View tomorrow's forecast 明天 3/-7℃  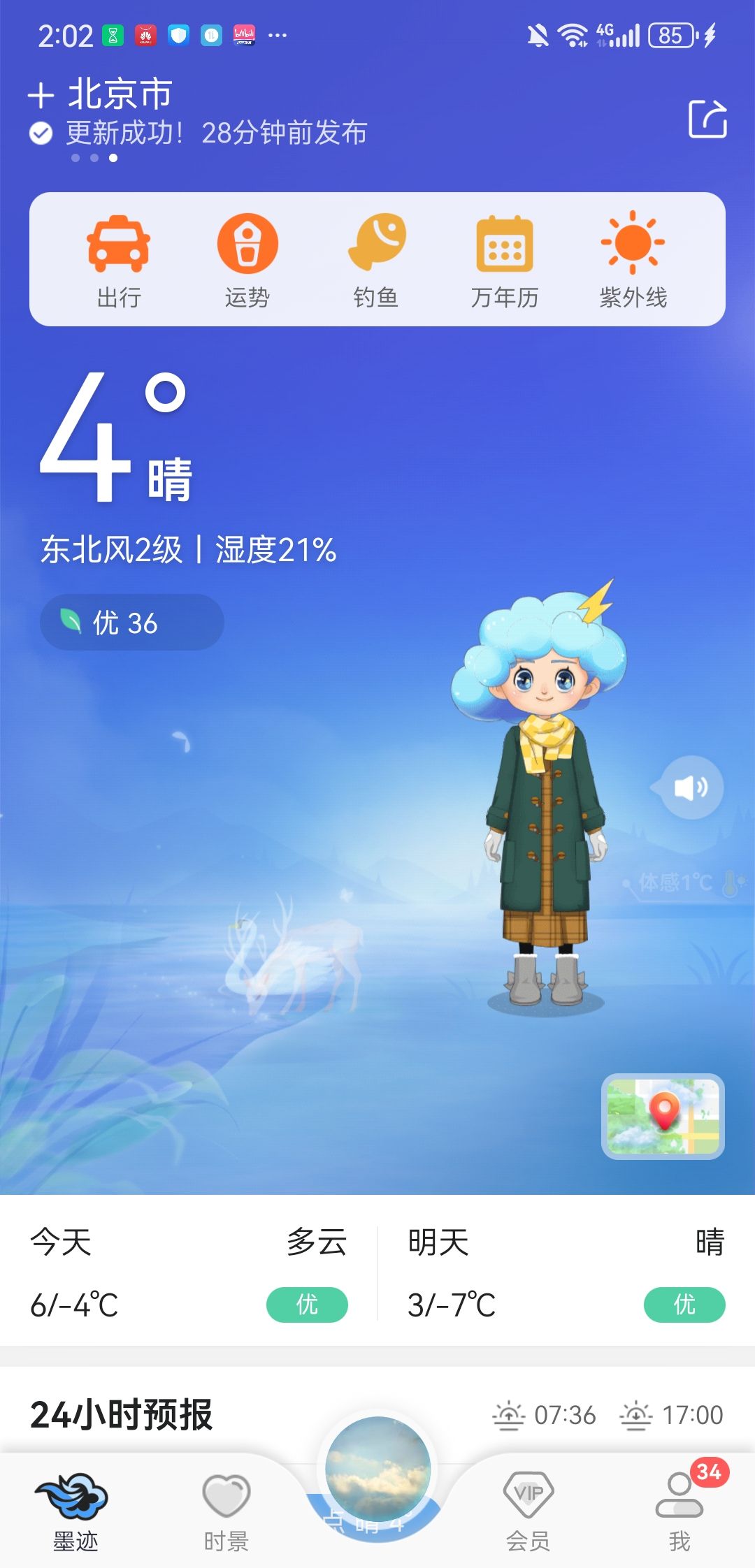(x=566, y=1272)
